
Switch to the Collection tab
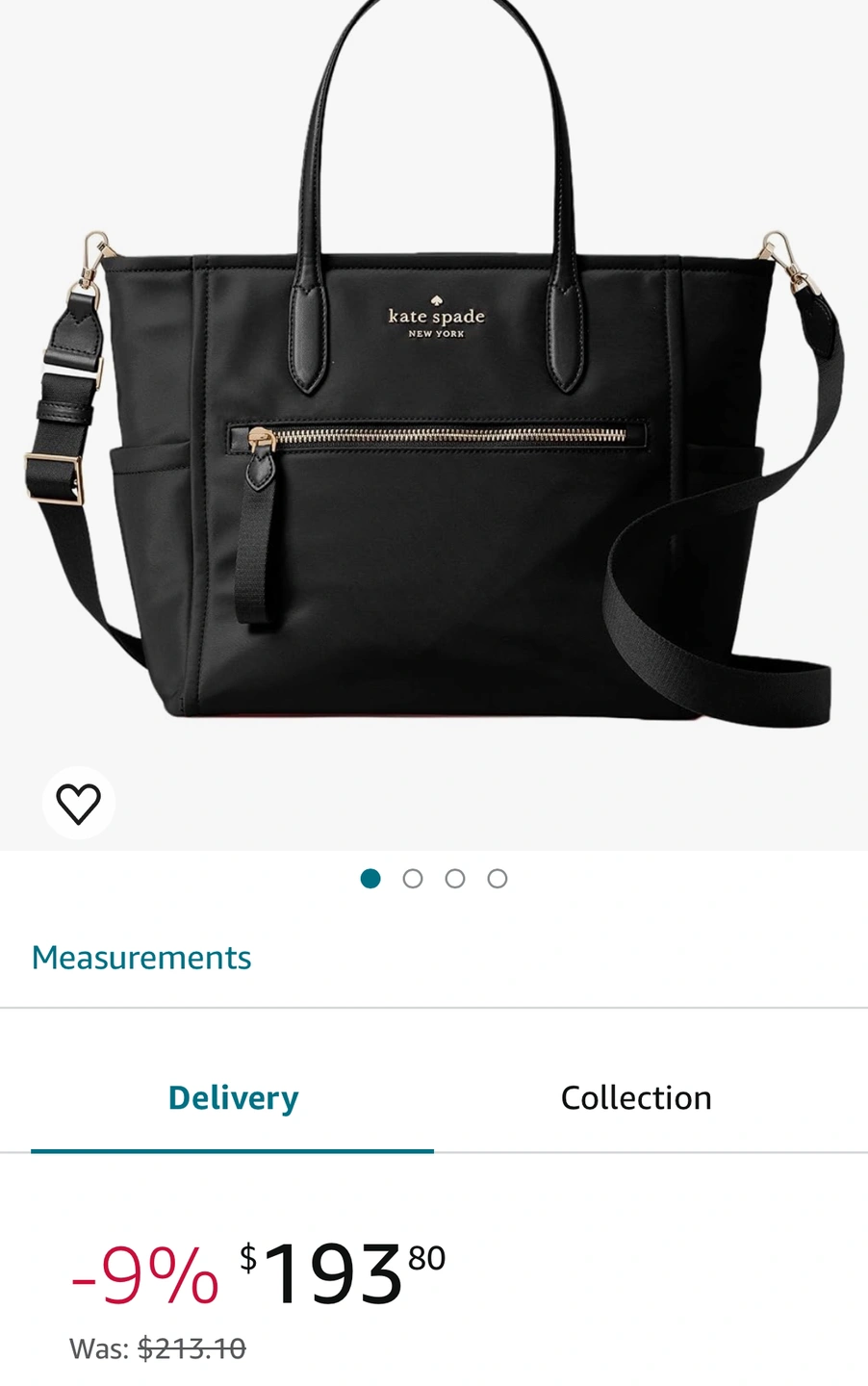click(x=636, y=1098)
